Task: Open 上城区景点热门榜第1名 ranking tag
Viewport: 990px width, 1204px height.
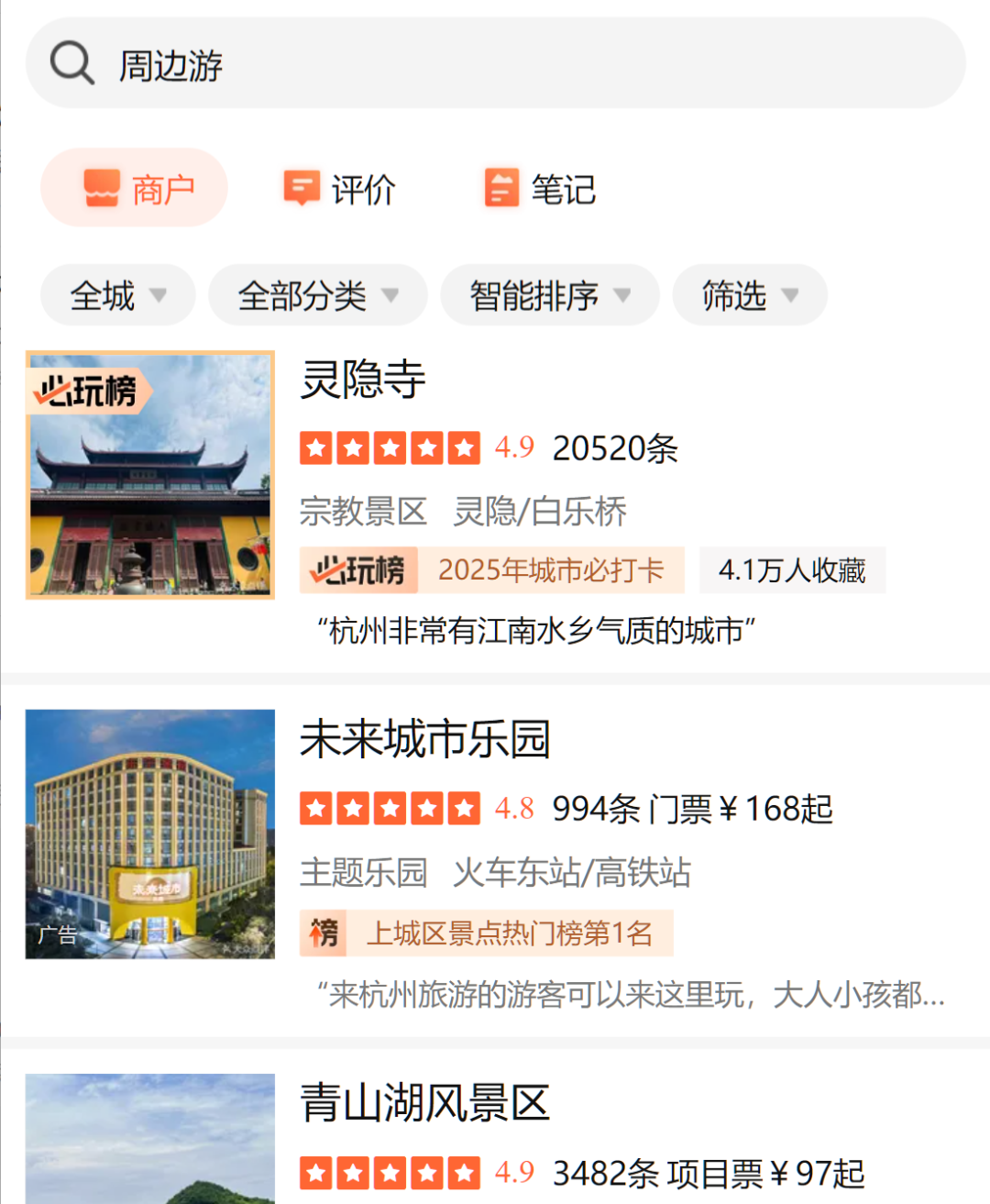Action: point(487,933)
